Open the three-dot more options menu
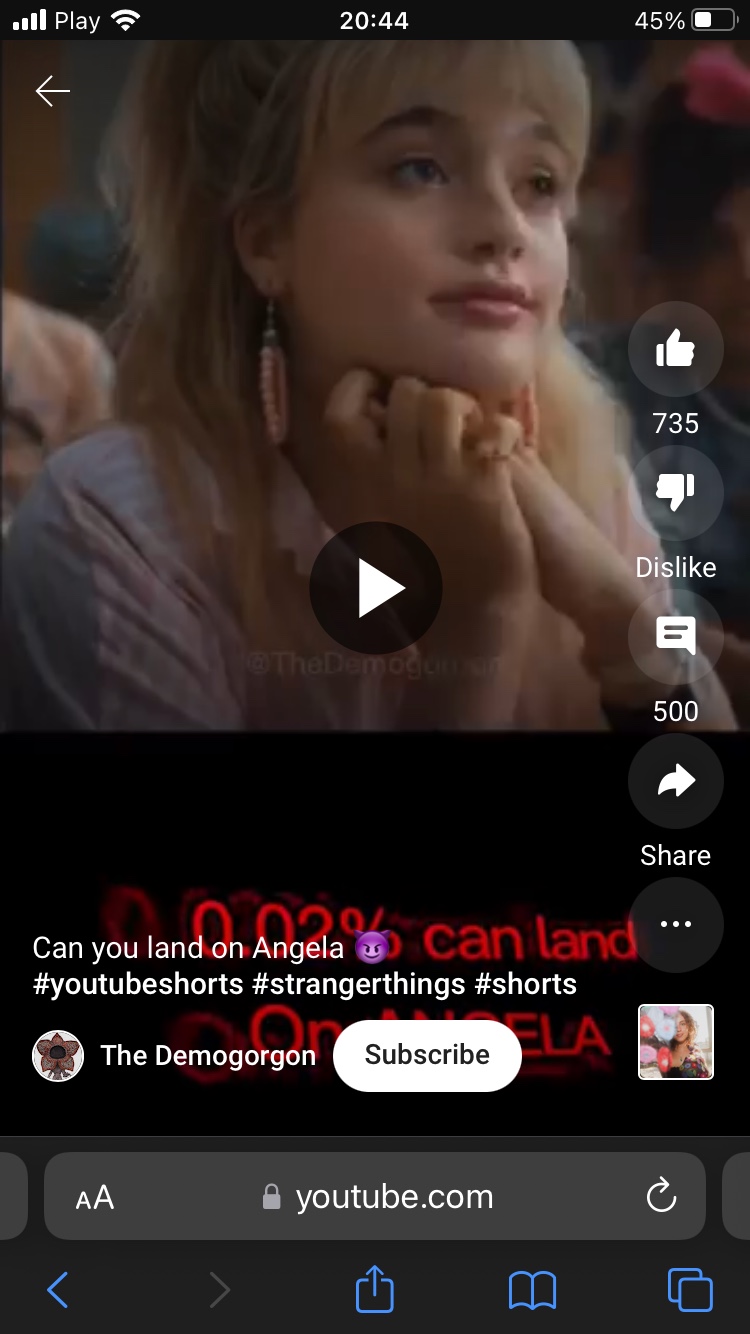 [675, 925]
